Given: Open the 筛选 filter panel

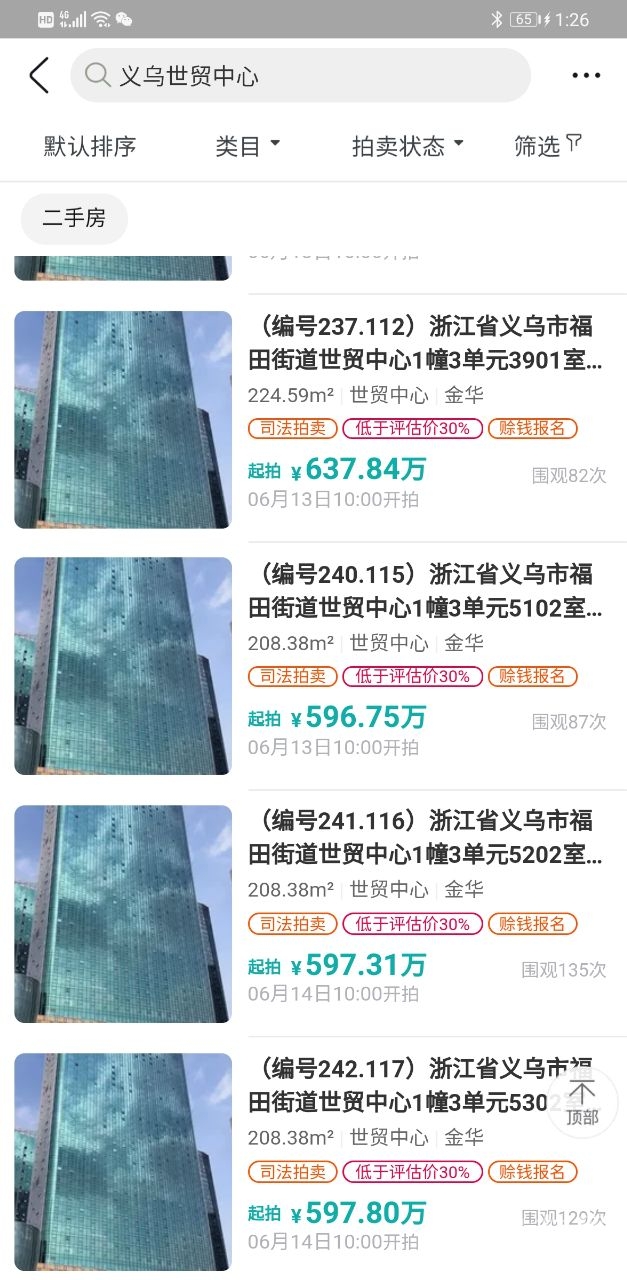Looking at the screenshot, I should (547, 146).
